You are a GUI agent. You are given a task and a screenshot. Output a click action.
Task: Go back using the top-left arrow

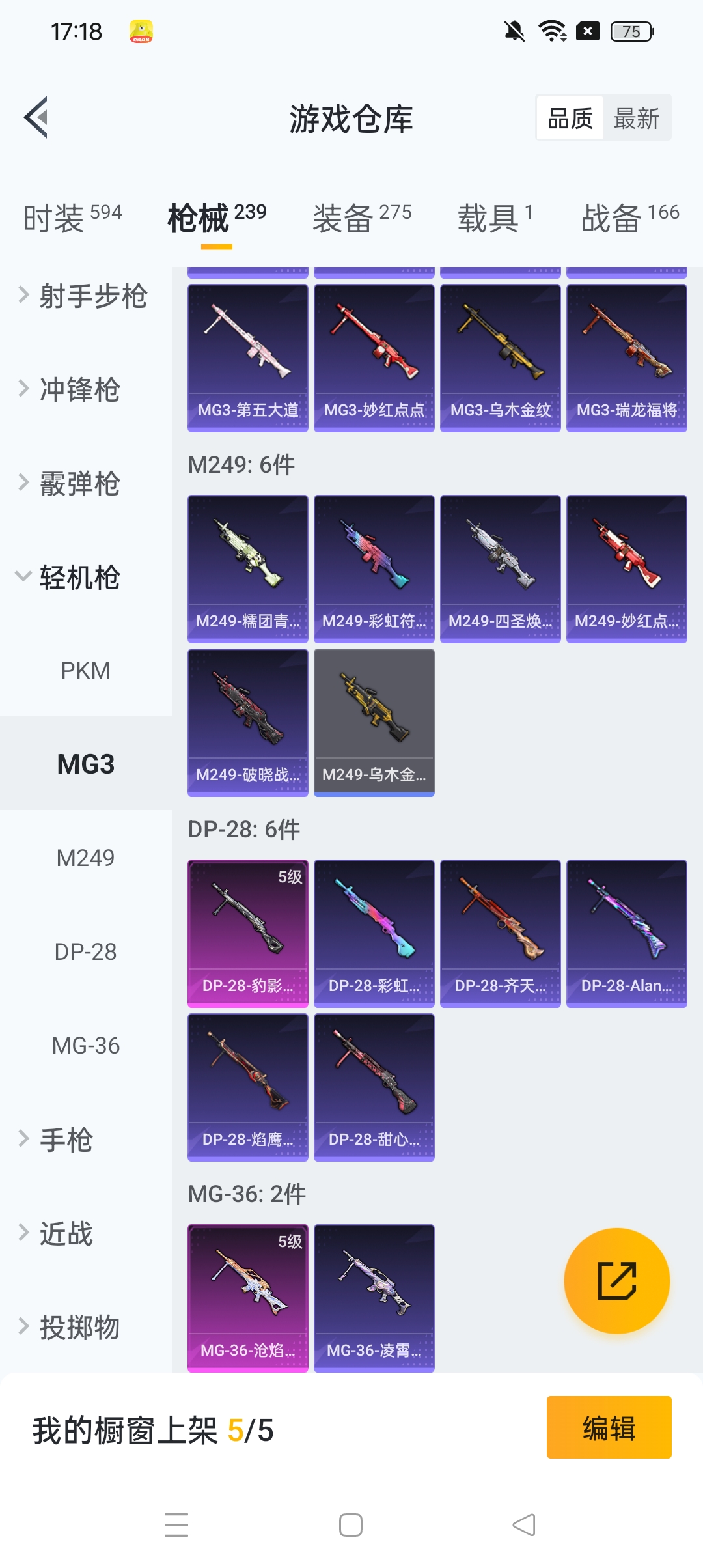(36, 118)
